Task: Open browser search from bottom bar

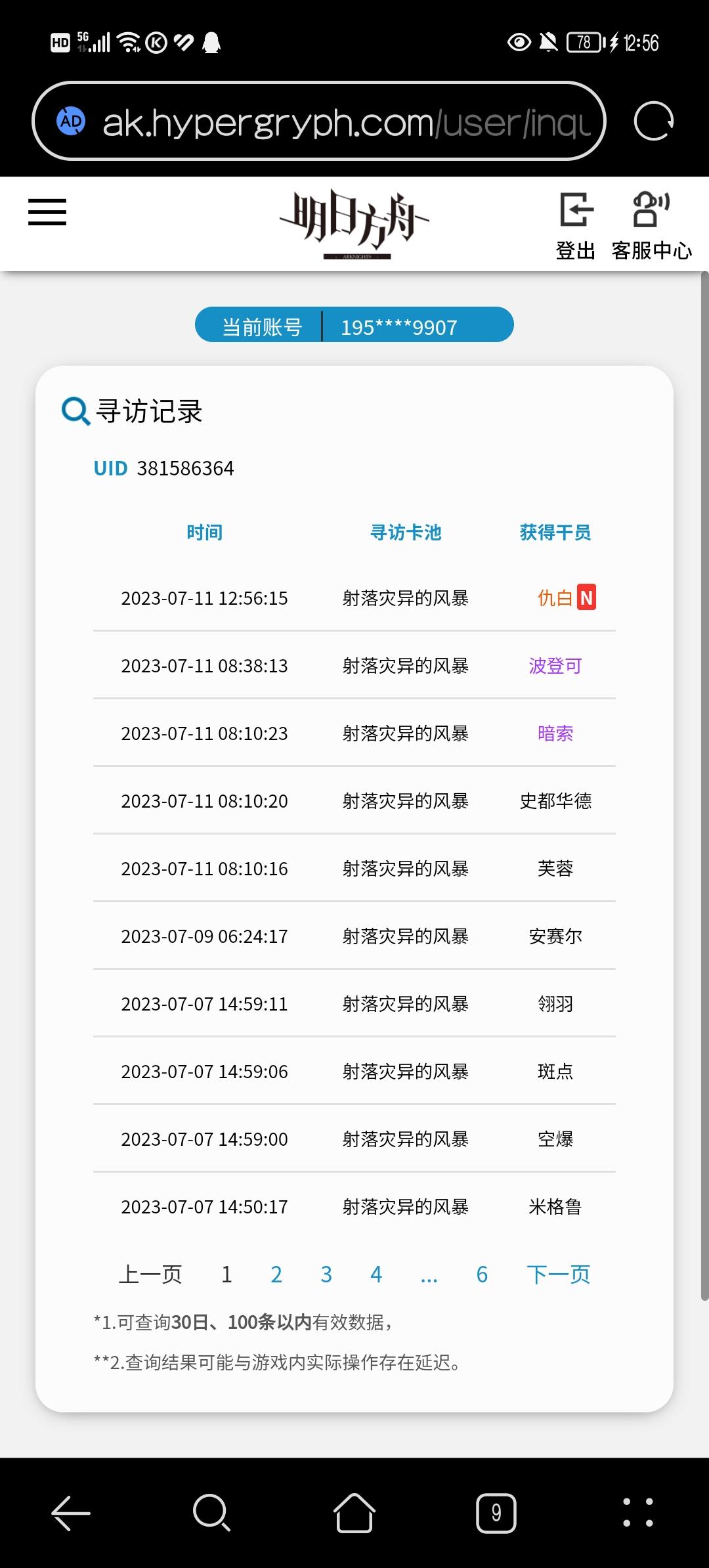Action: click(x=212, y=1513)
